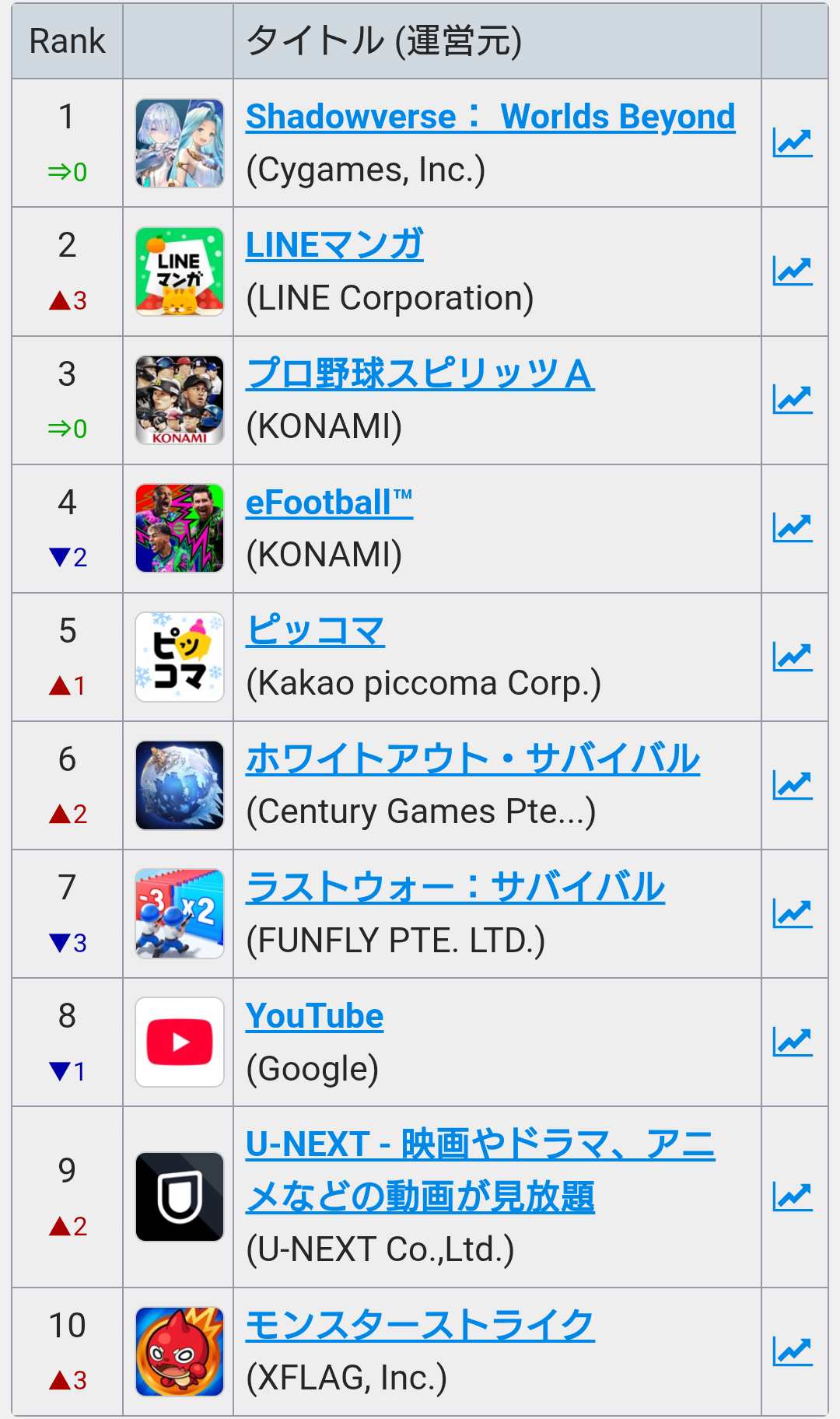
Task: Open ホワイトアウト・サバイバル link
Action: [472, 759]
